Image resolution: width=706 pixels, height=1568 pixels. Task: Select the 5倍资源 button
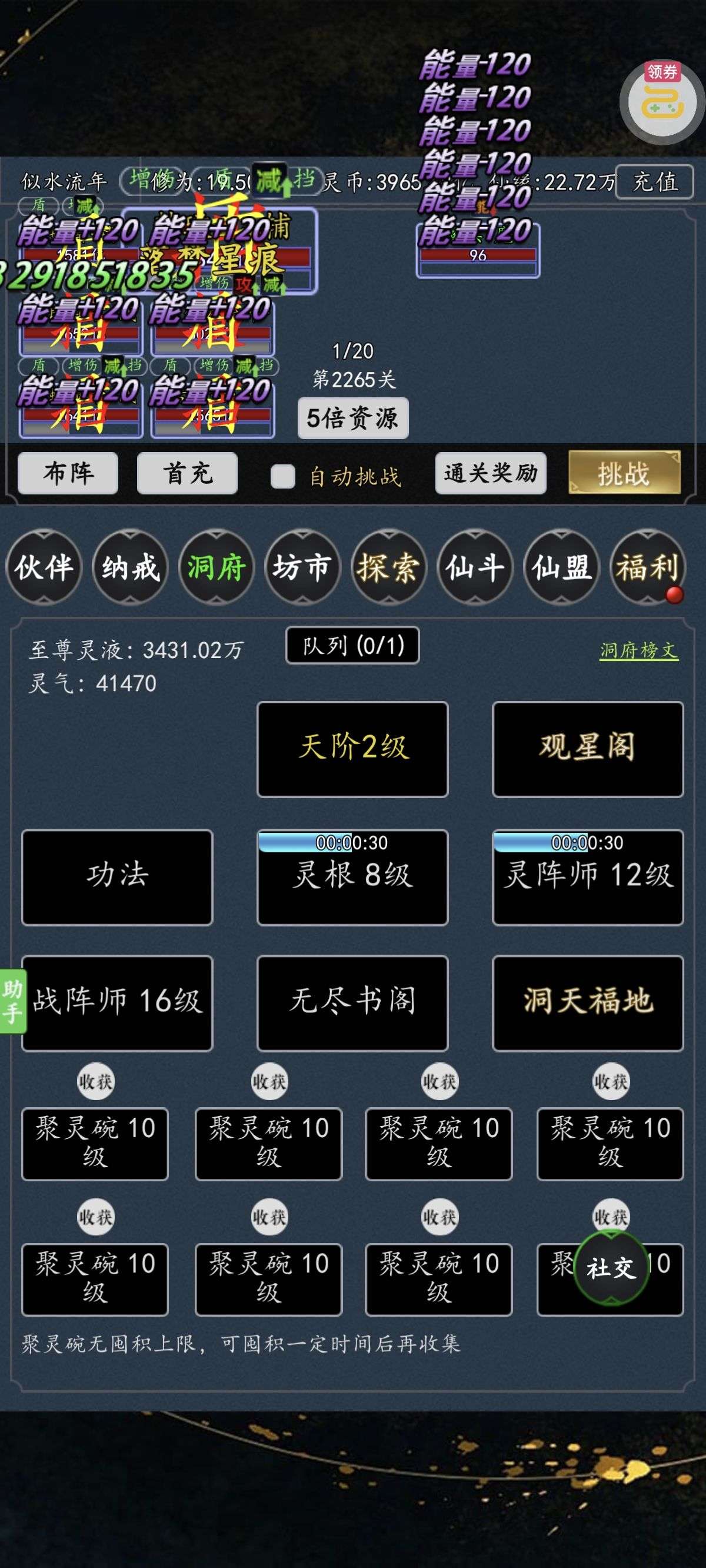pos(353,418)
